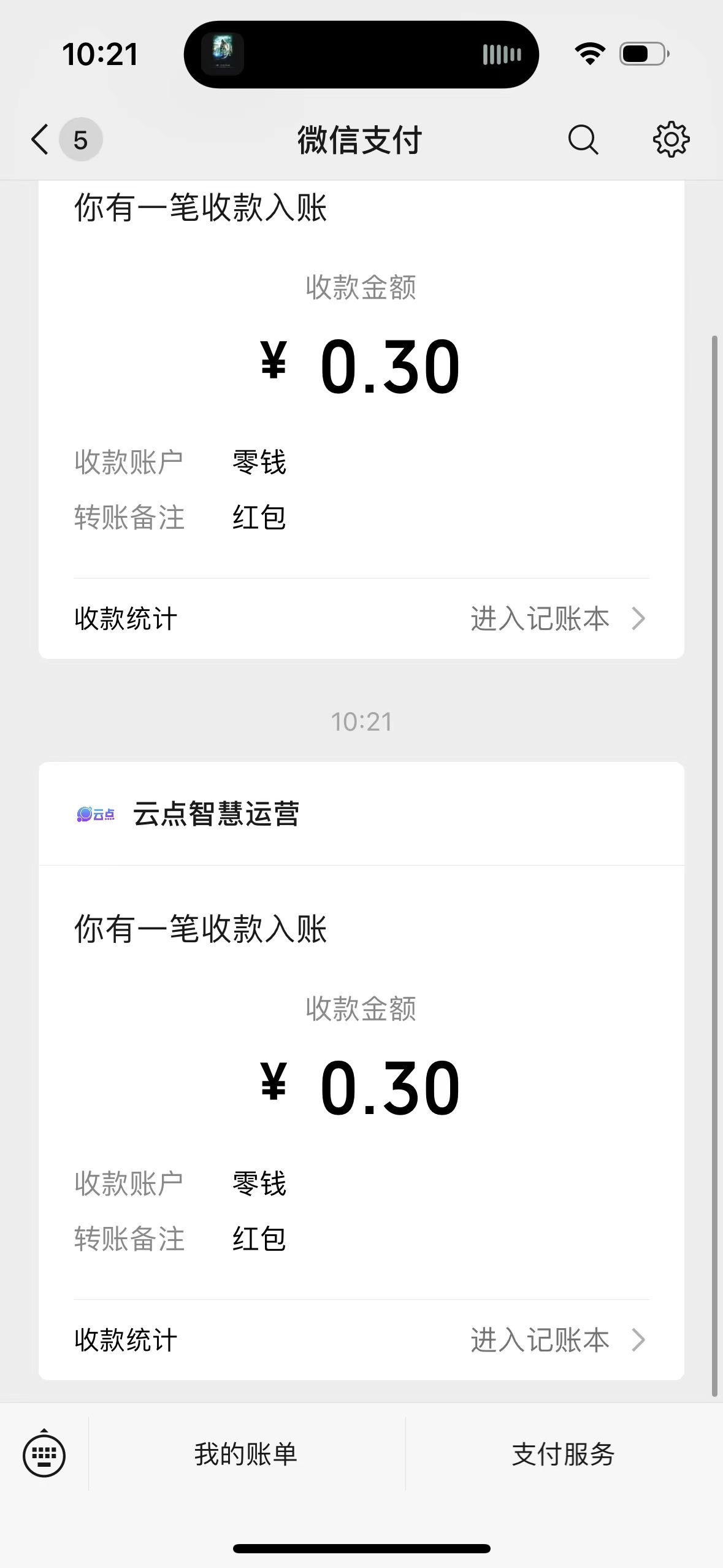This screenshot has width=723, height=1568.
Task: Switch to keyboard input mode
Action: [x=44, y=1455]
